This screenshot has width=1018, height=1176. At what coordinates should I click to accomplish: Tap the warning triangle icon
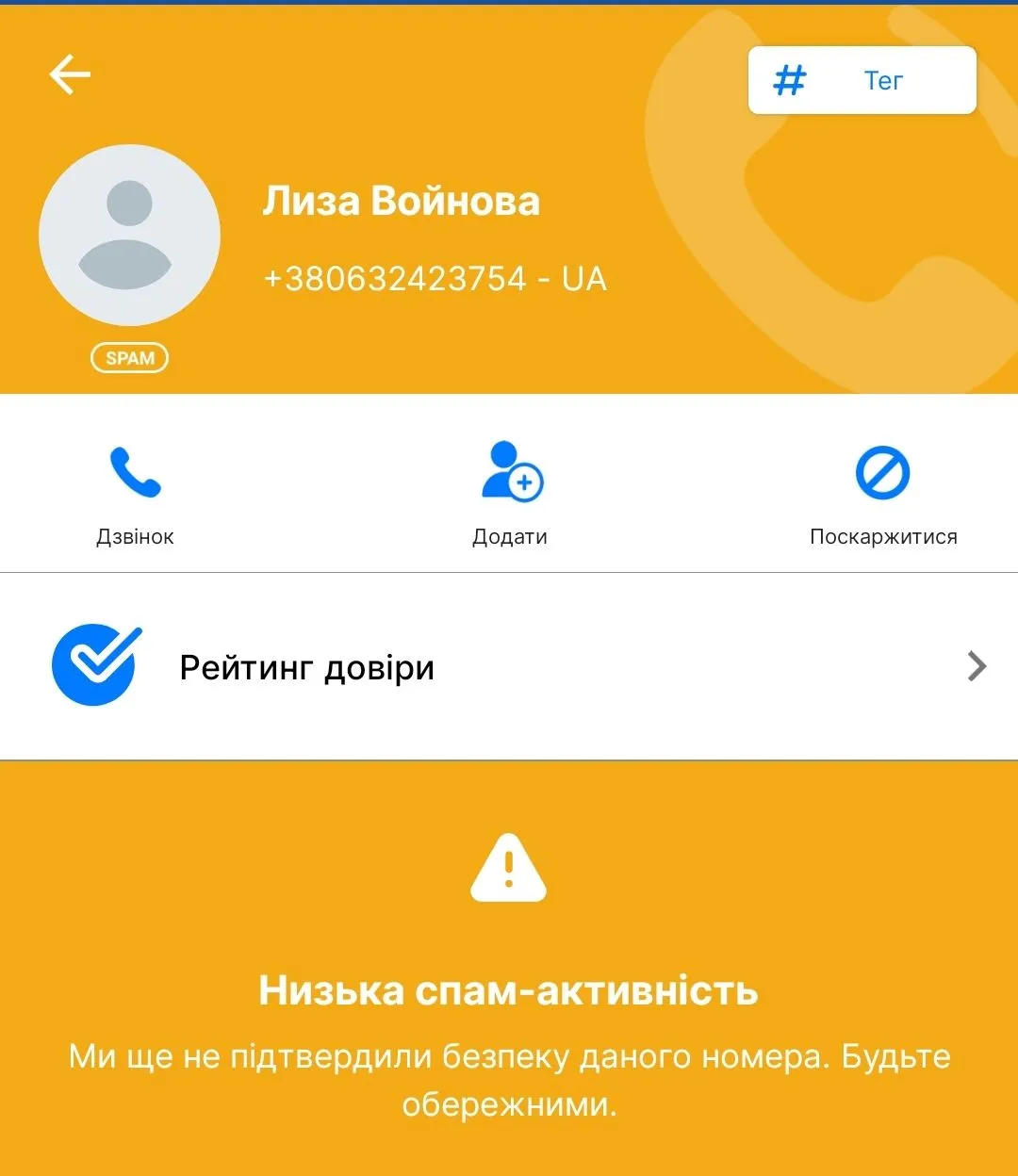[x=508, y=868]
